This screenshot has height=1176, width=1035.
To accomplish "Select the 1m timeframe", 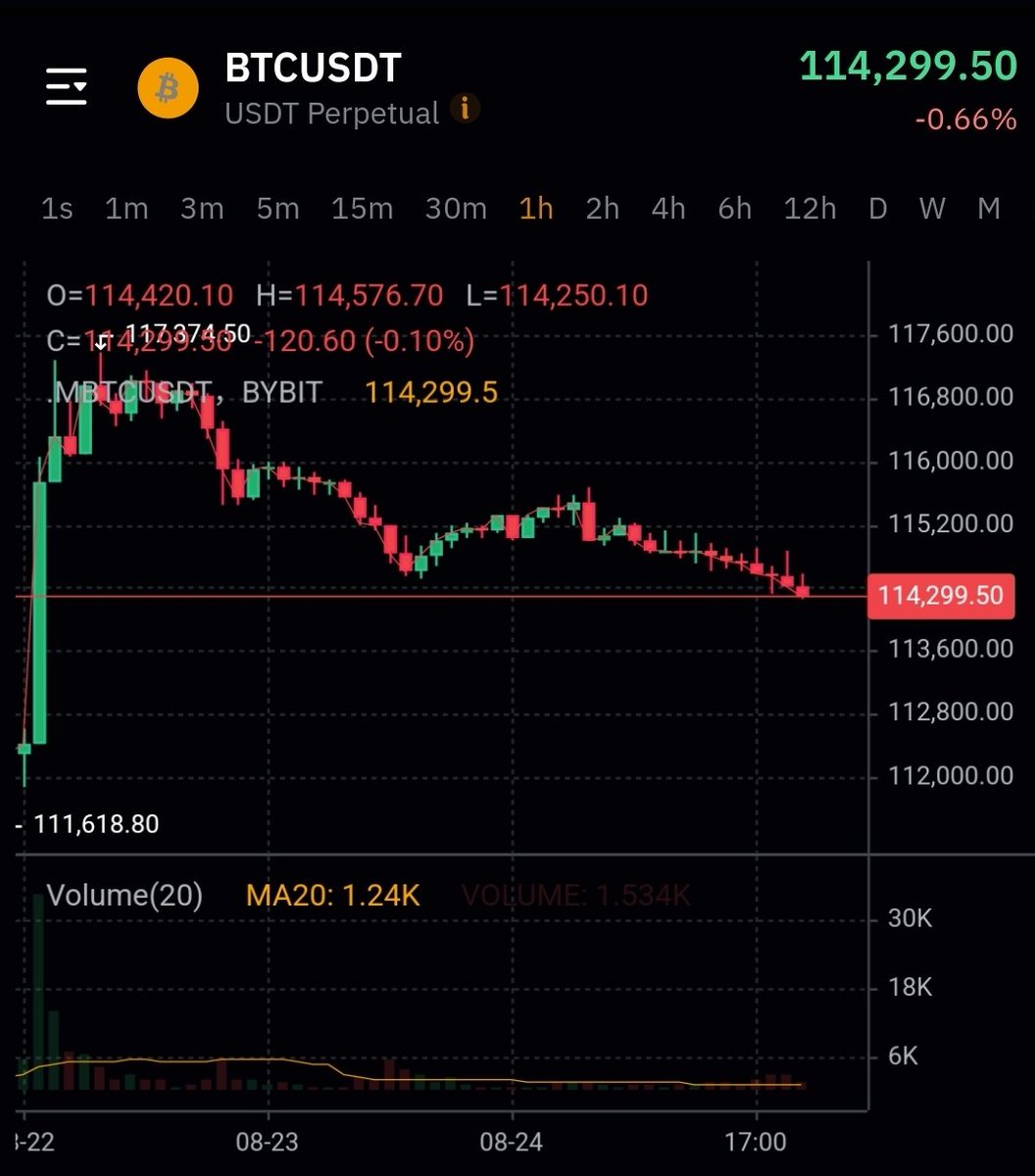I will pyautogui.click(x=126, y=209).
